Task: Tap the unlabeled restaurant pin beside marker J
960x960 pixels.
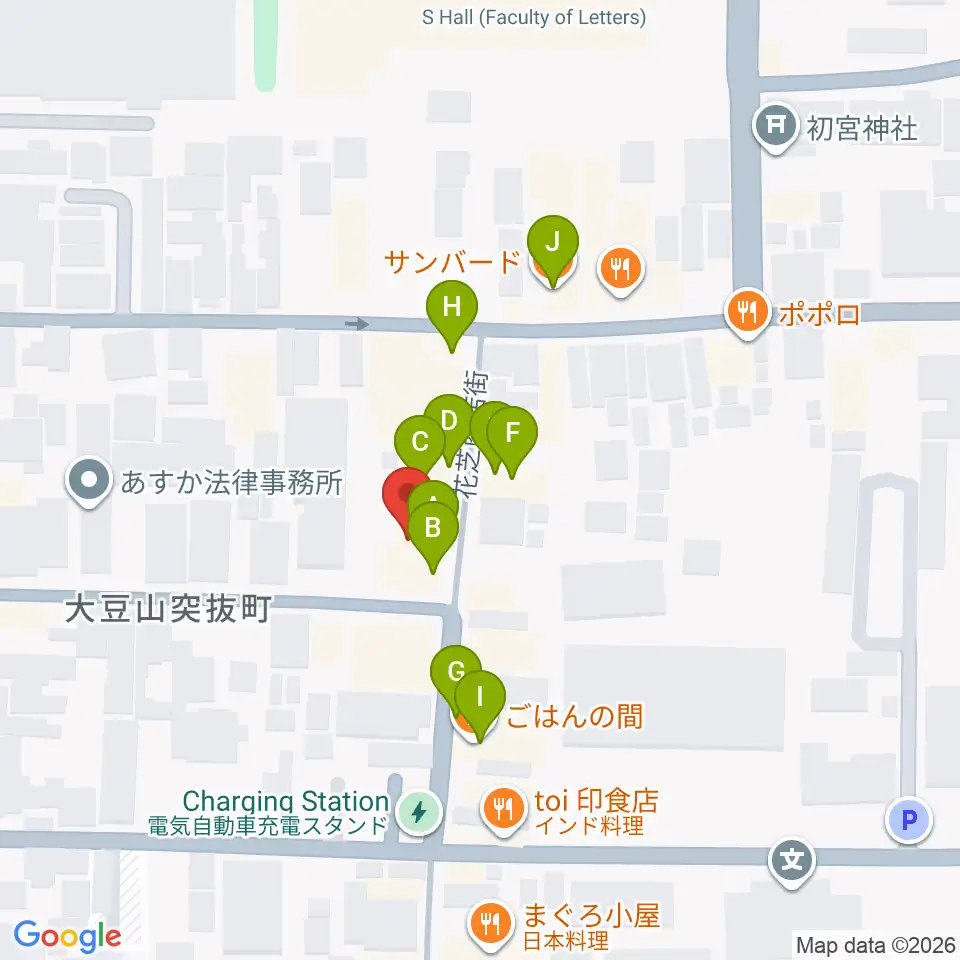Action: pos(621,269)
